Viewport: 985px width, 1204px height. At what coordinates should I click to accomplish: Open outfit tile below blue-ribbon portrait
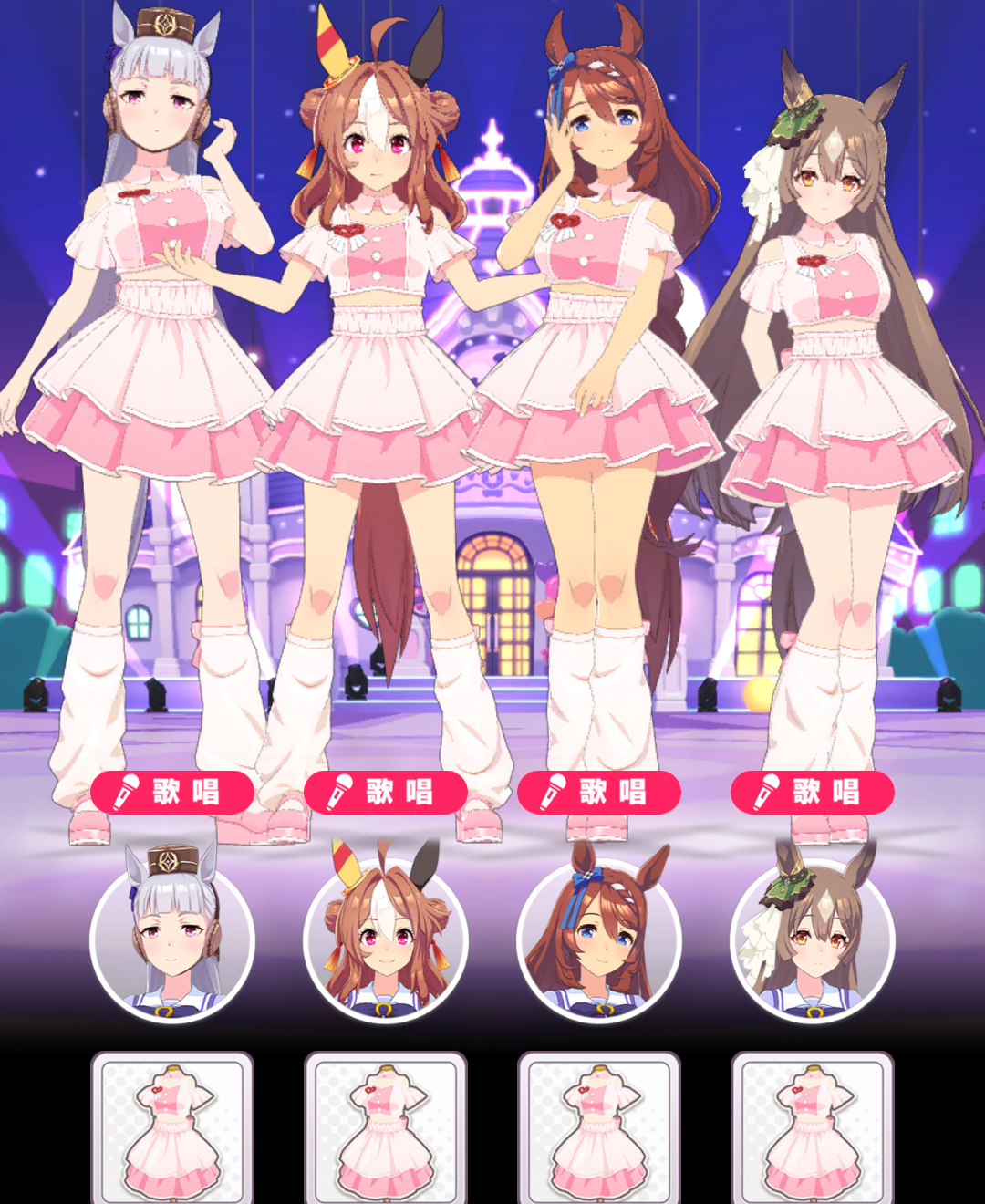[599, 1131]
